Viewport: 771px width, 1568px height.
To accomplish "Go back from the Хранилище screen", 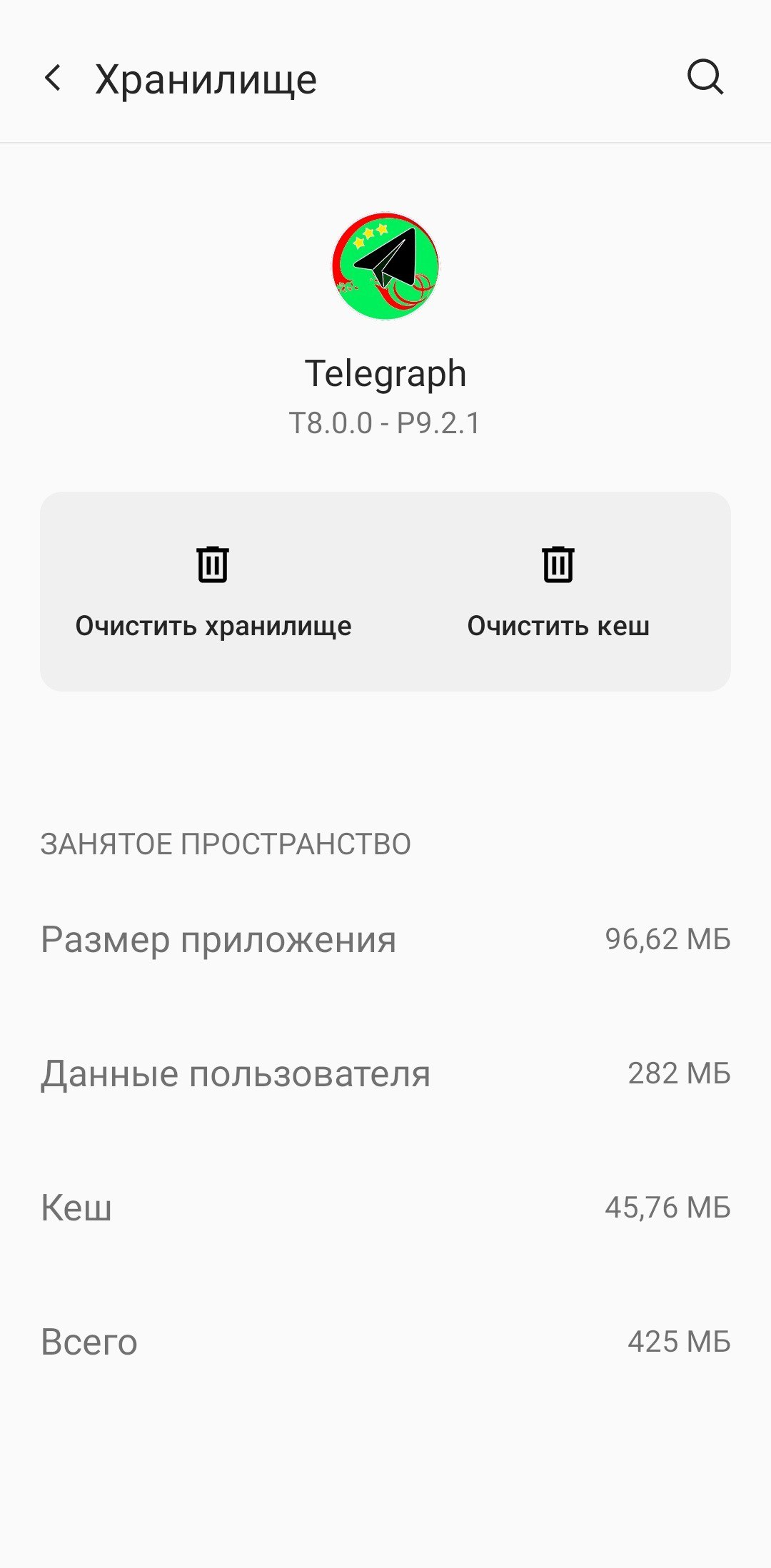I will (x=53, y=78).
